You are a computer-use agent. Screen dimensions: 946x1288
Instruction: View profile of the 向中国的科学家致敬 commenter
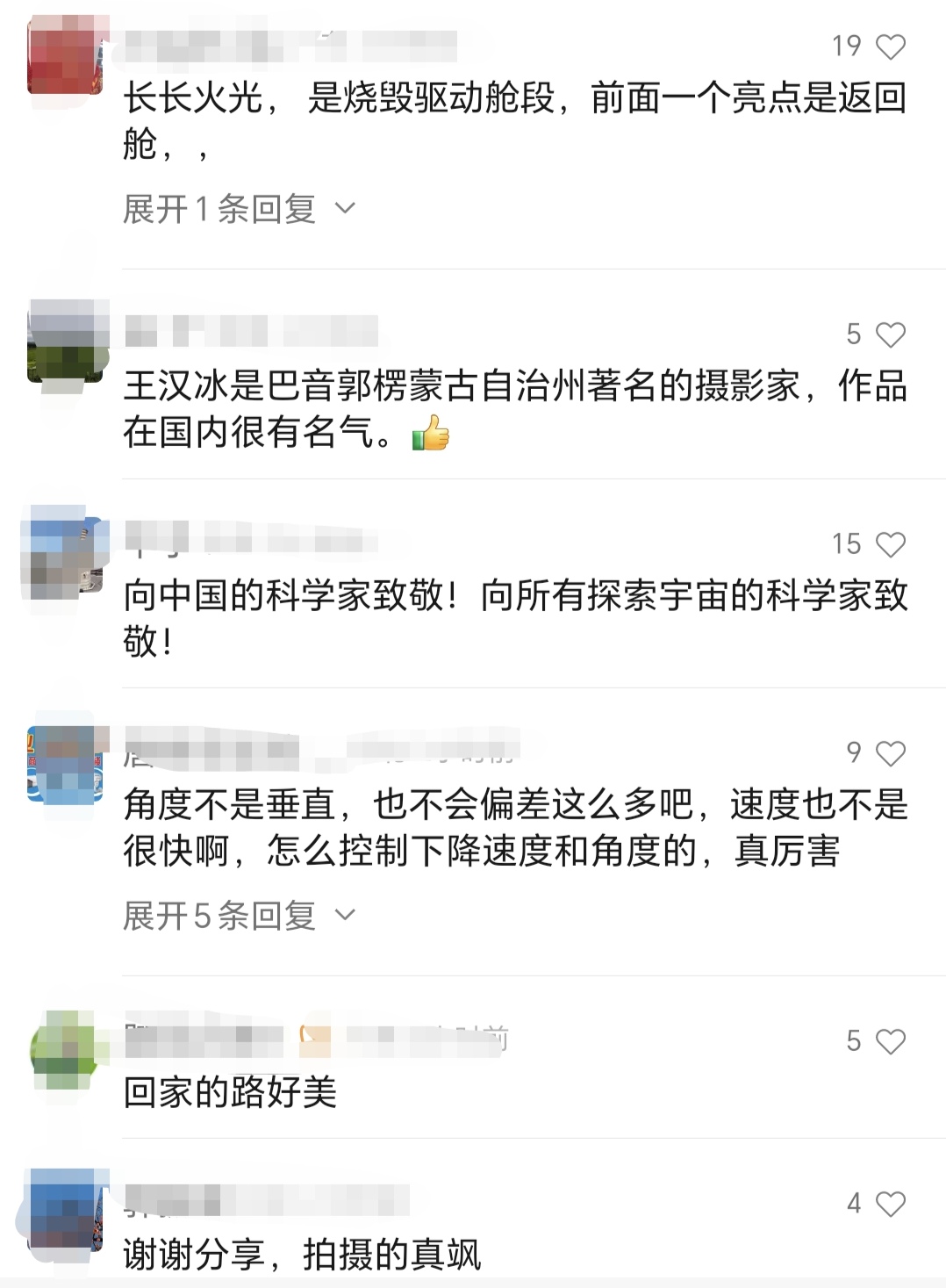(66, 552)
